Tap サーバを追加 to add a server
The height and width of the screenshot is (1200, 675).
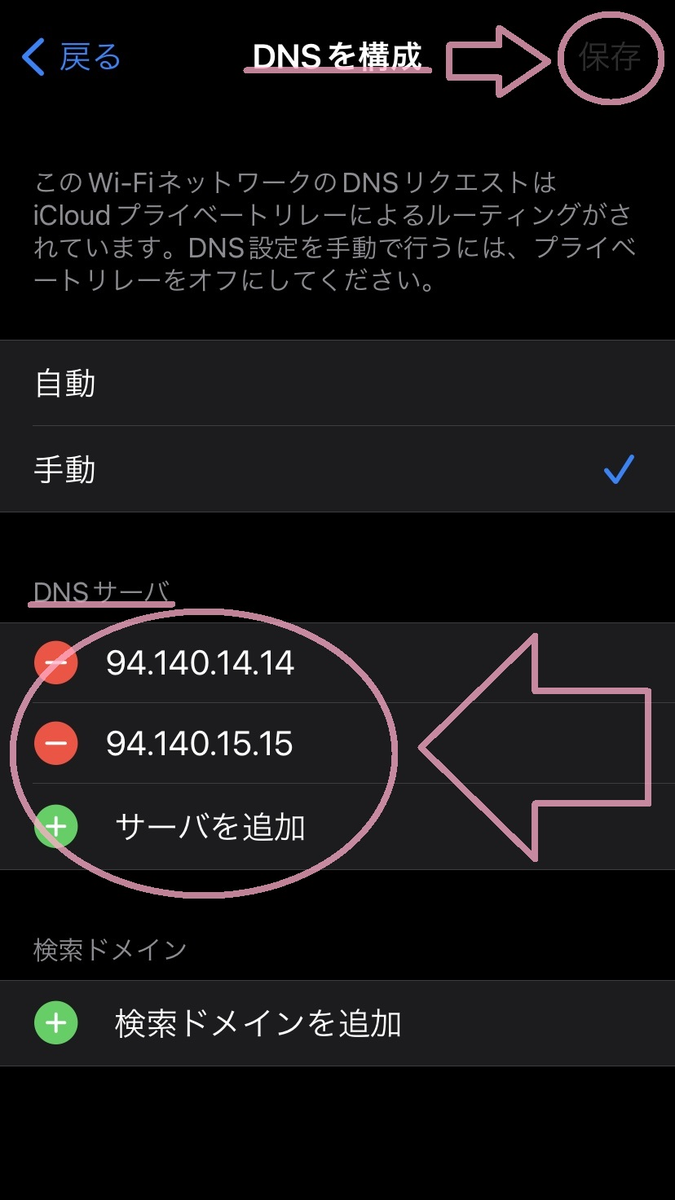click(x=210, y=827)
